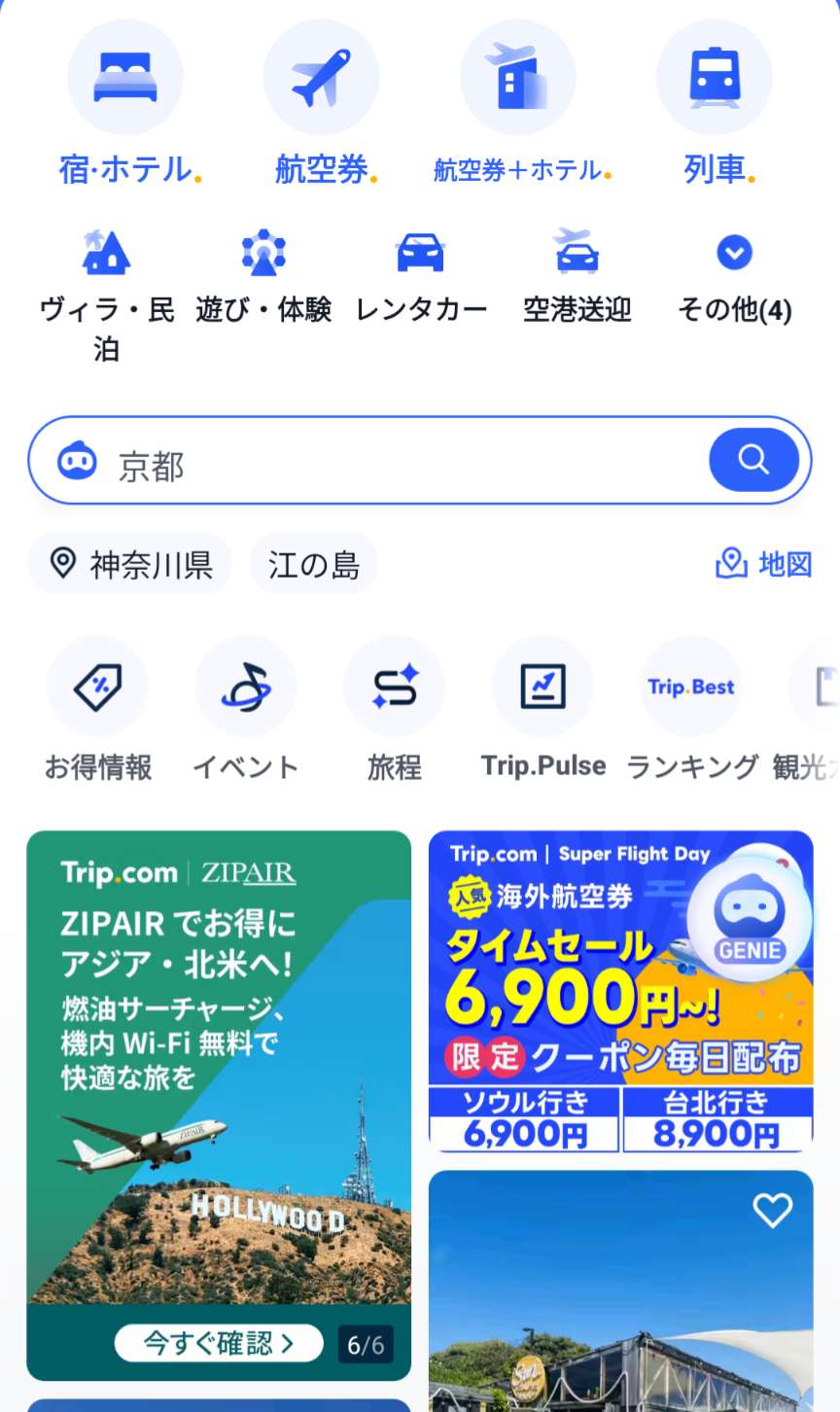Open the 地図 map link

tap(767, 564)
